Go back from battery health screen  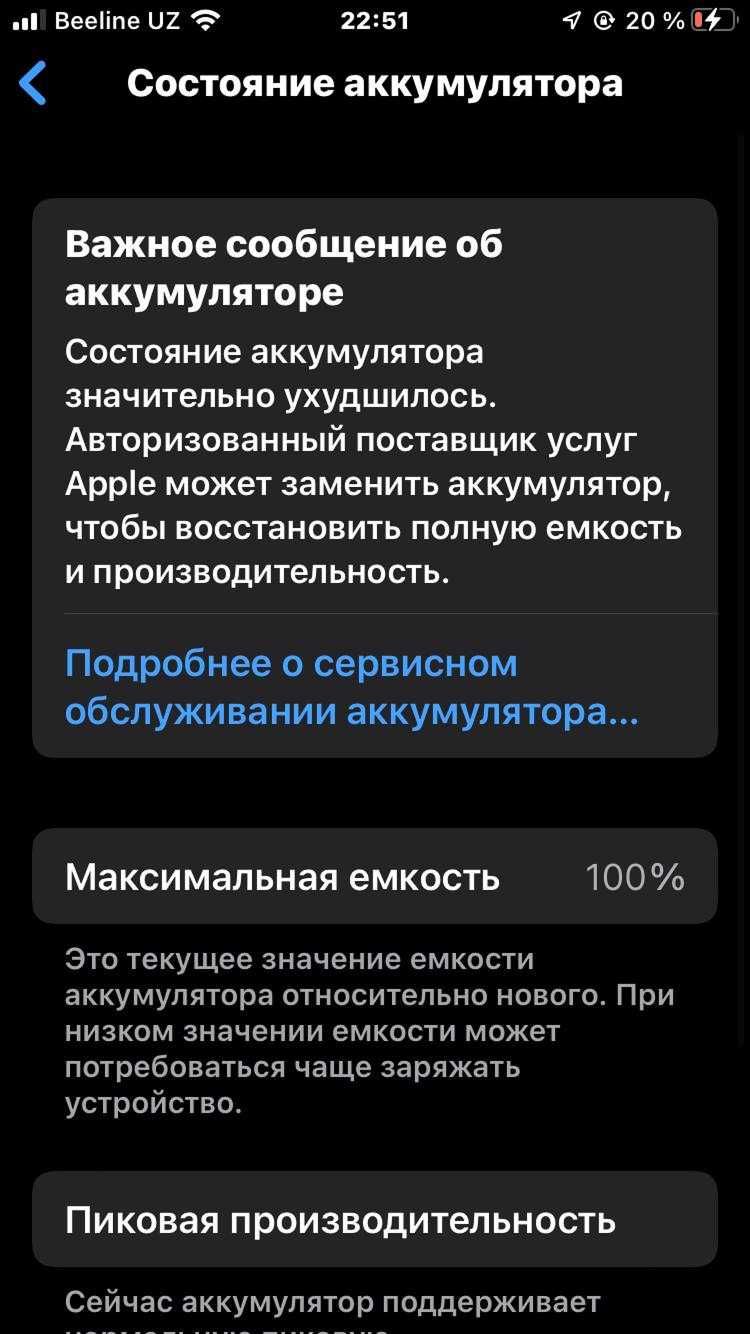(33, 84)
